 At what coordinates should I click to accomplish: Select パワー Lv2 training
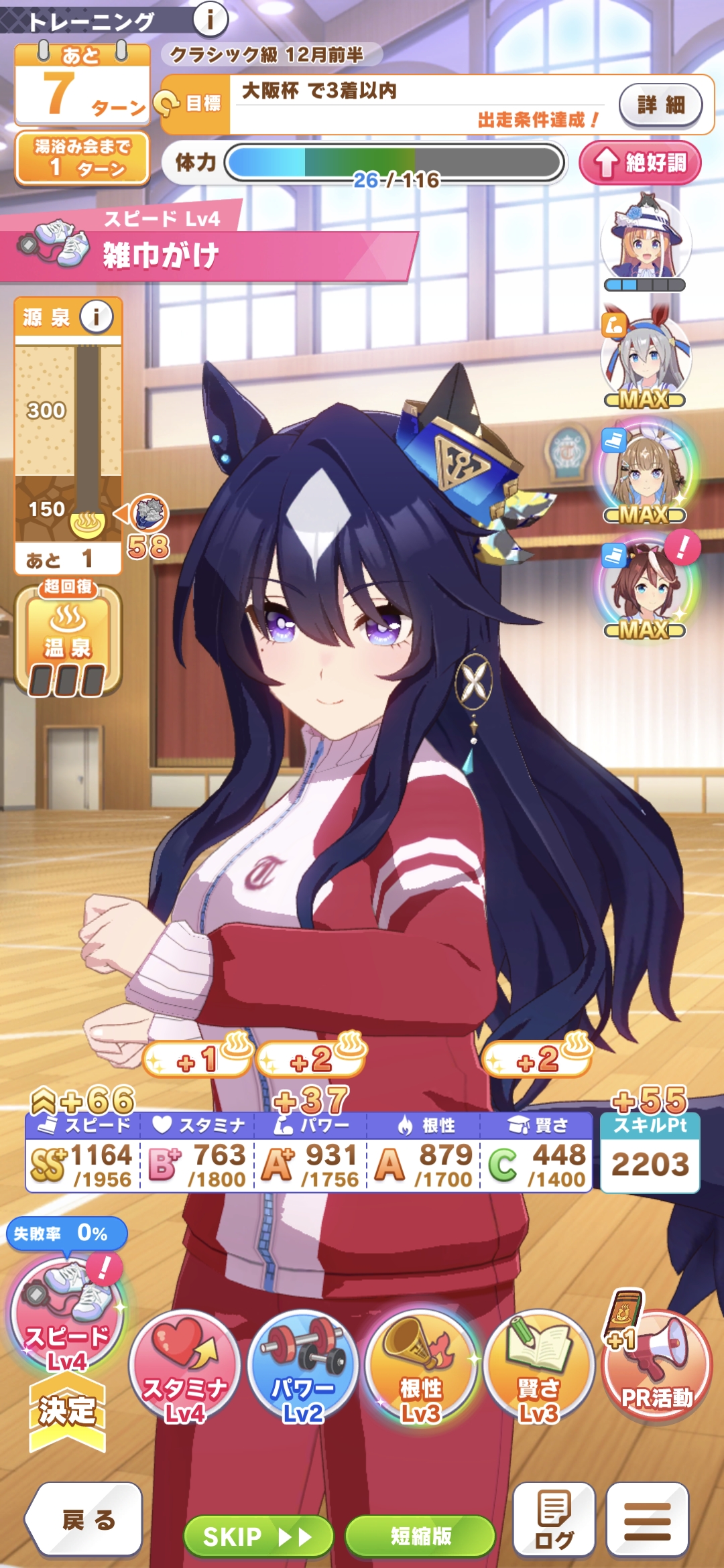click(303, 1367)
